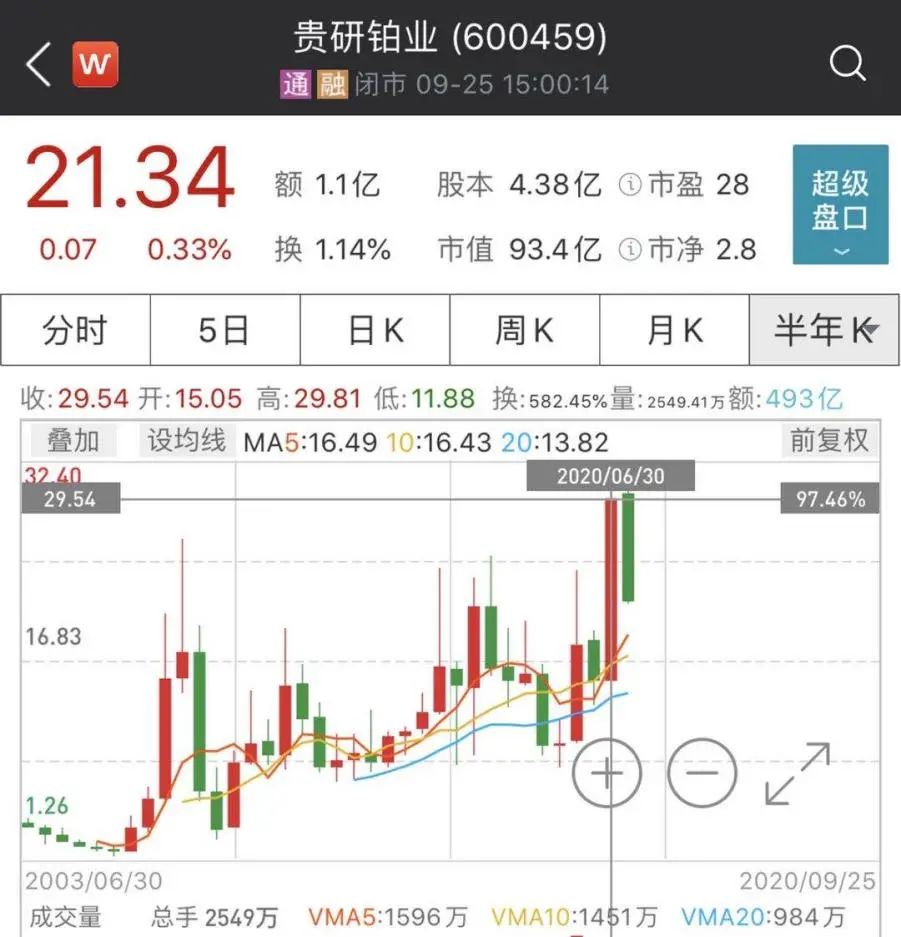Open the 半年K period dropdown

click(824, 330)
